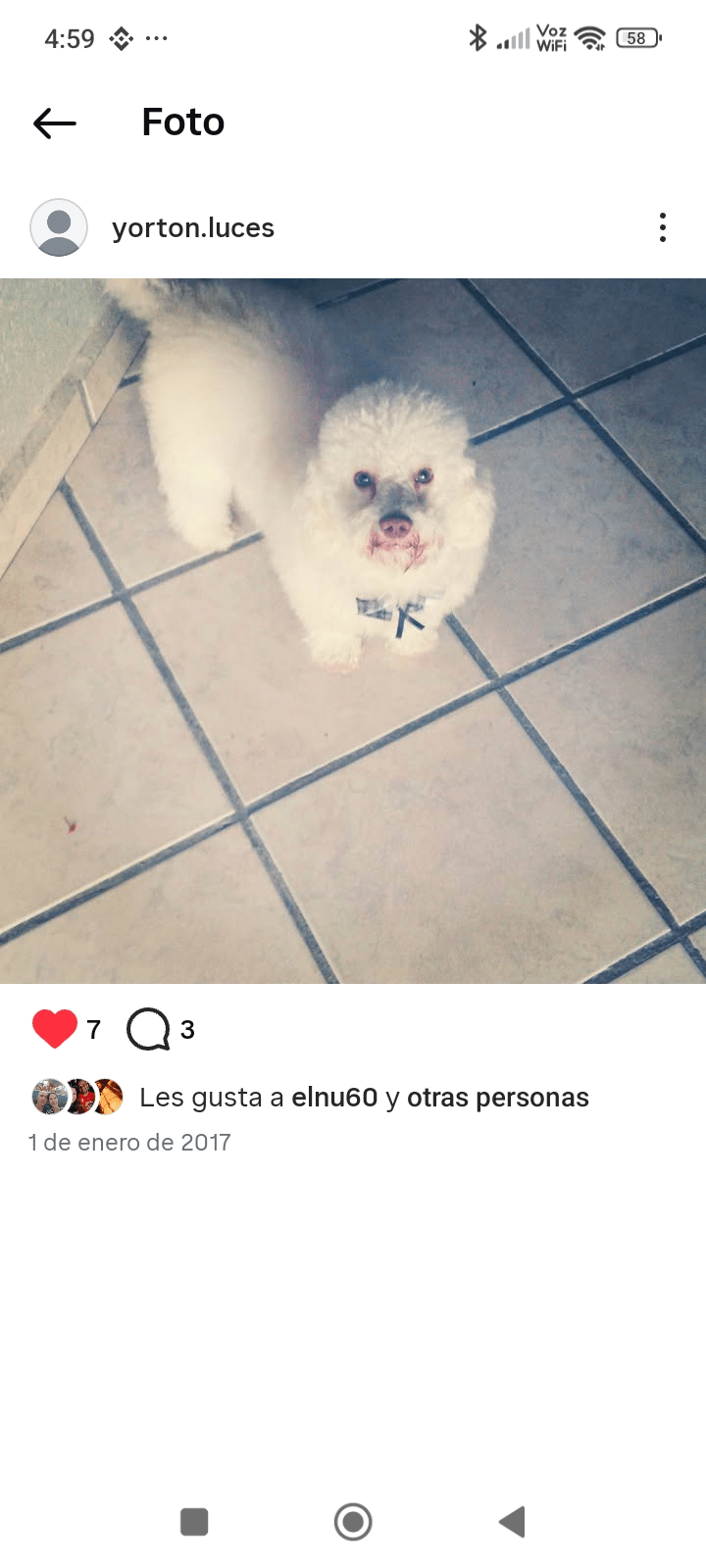Open elnu60's profile from the likes line
Screen dimensions: 706x1568
tap(334, 1098)
